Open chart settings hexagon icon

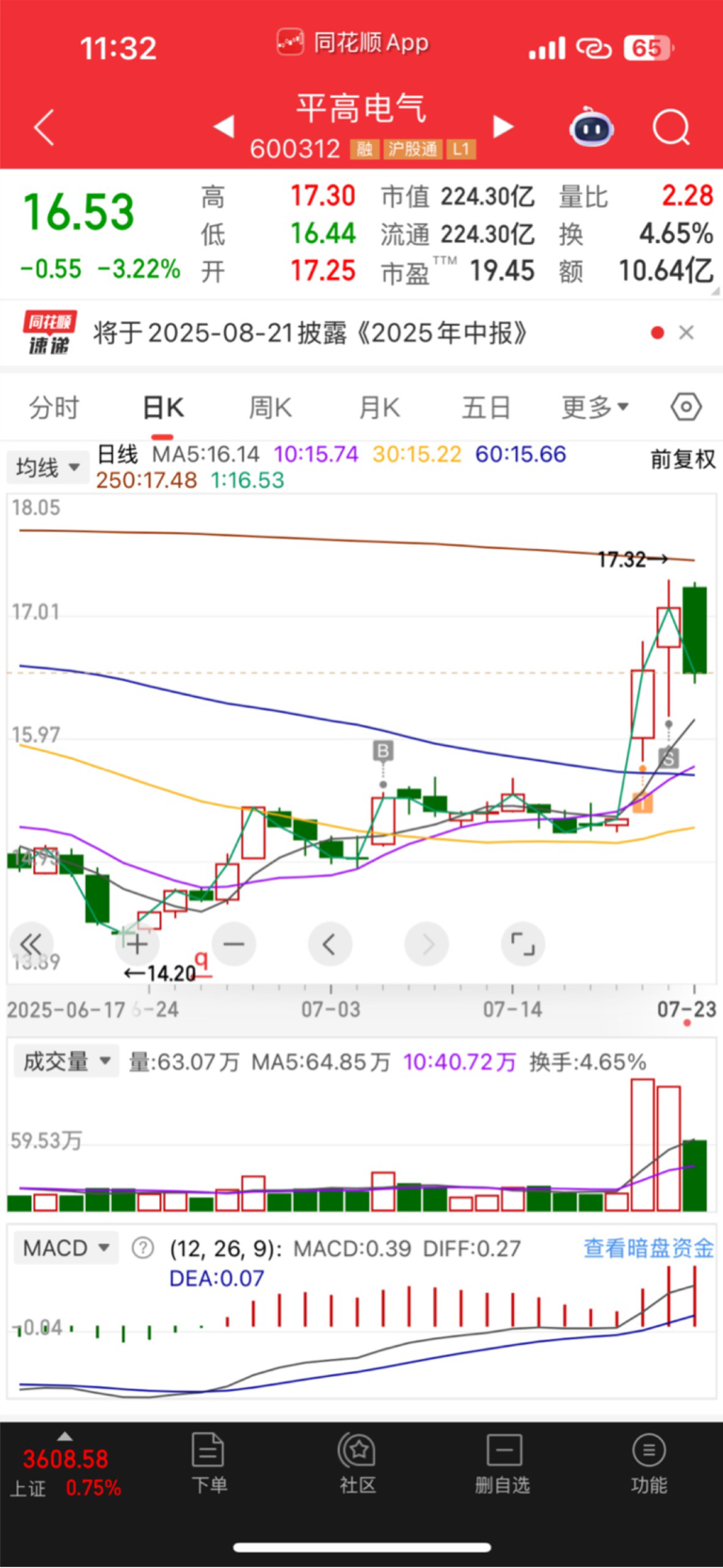pos(686,407)
